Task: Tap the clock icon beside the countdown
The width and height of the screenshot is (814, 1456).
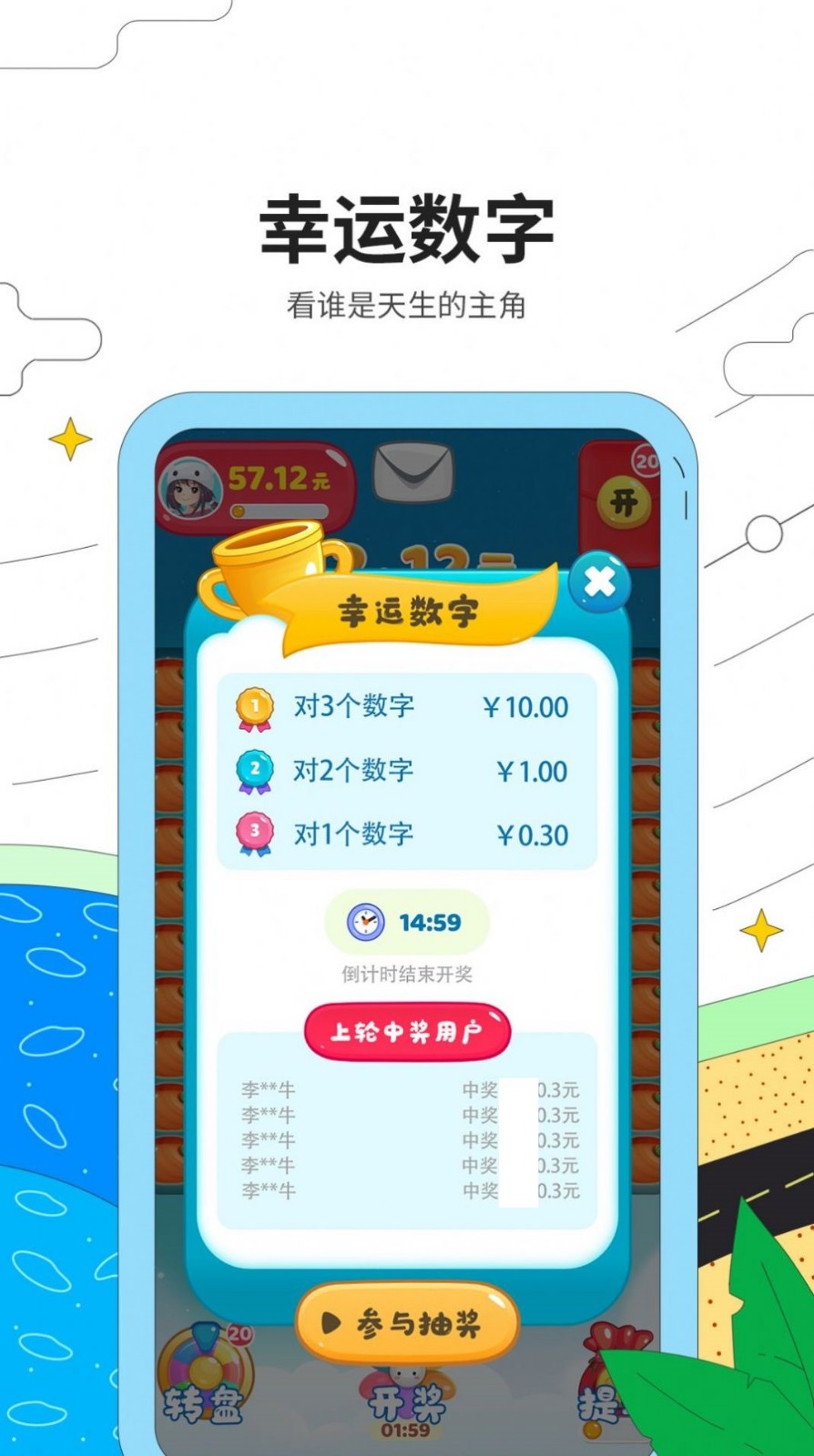Action: tap(364, 922)
